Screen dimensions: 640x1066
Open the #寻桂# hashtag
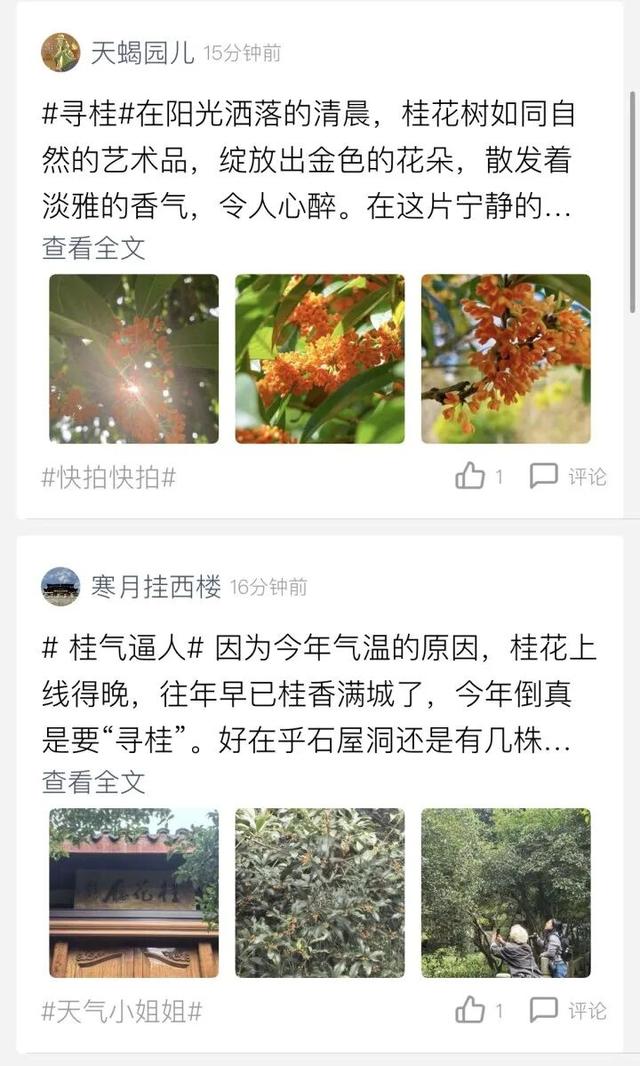pos(88,114)
